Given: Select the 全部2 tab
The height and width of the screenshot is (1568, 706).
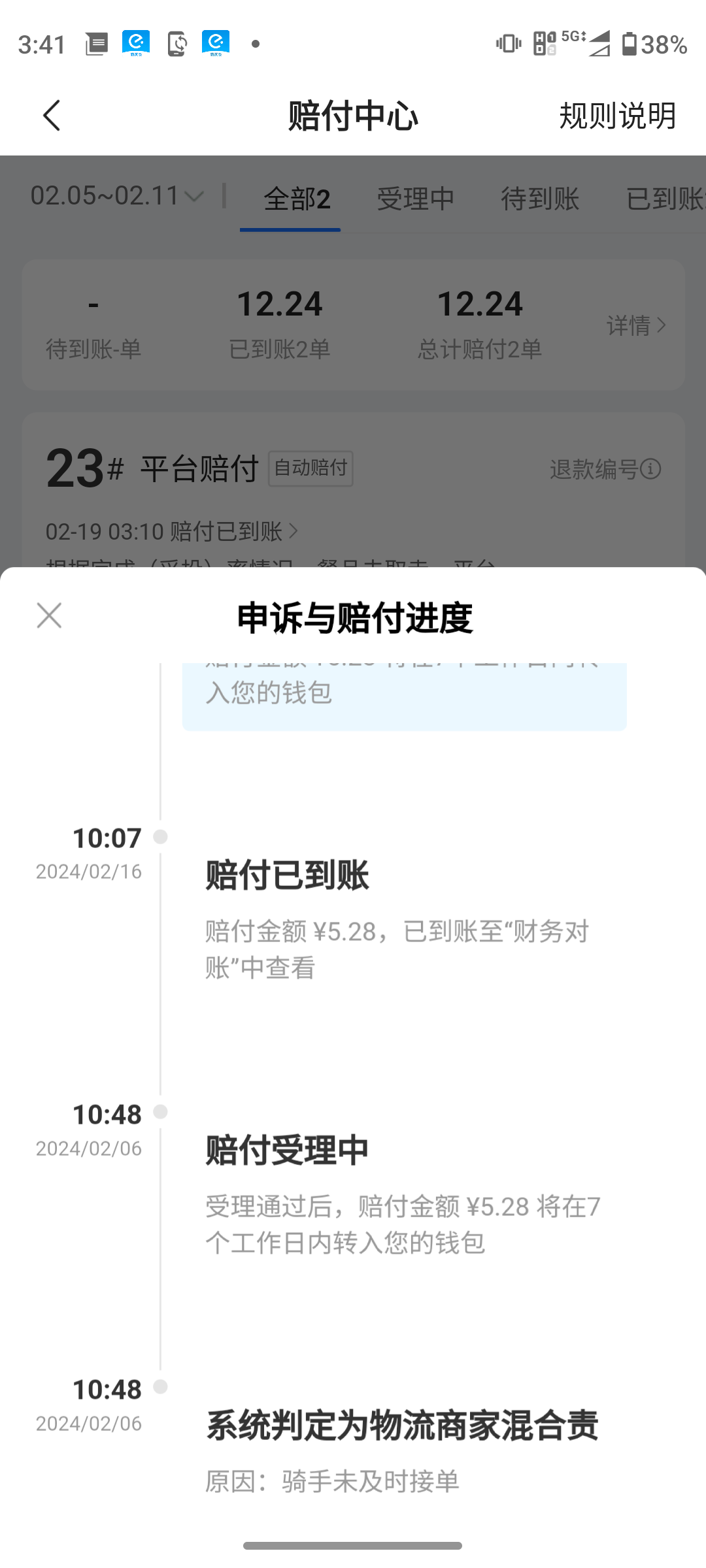Looking at the screenshot, I should pos(297,199).
